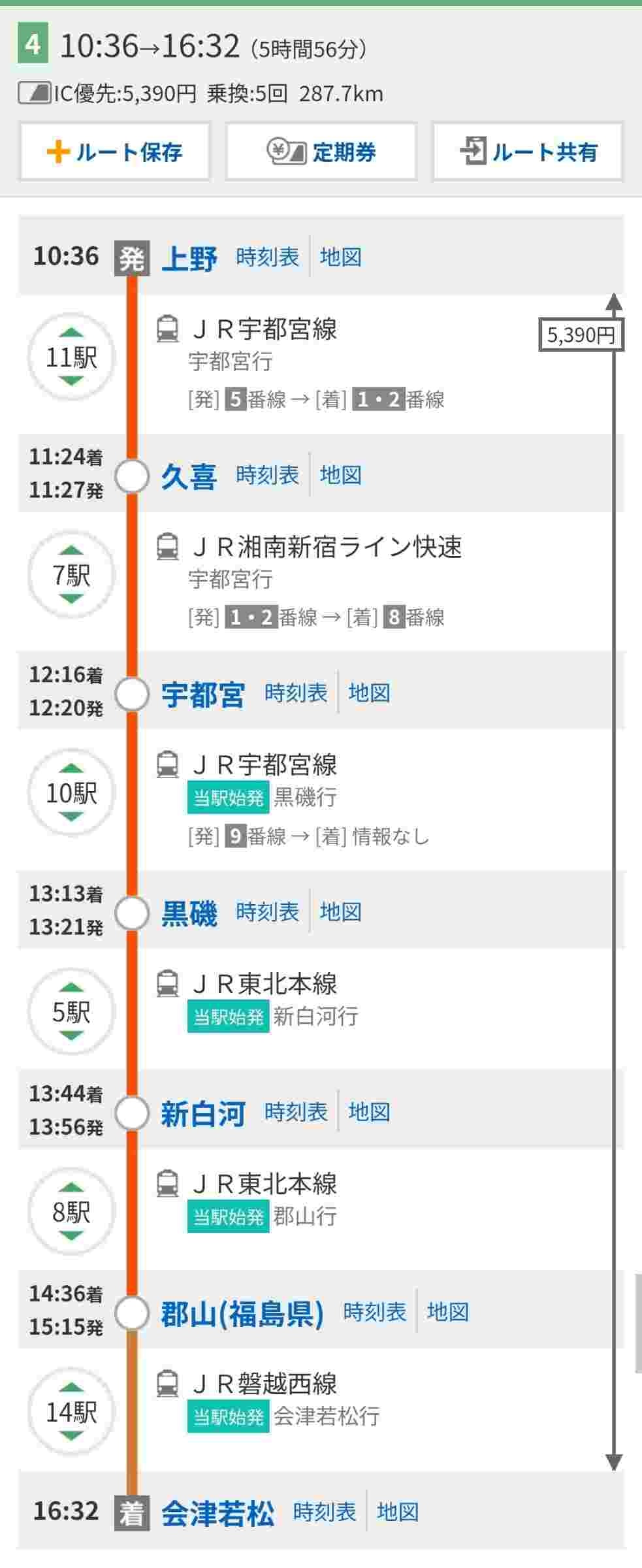Open 上野 station link
The width and height of the screenshot is (642, 1568).
pyautogui.click(x=189, y=258)
